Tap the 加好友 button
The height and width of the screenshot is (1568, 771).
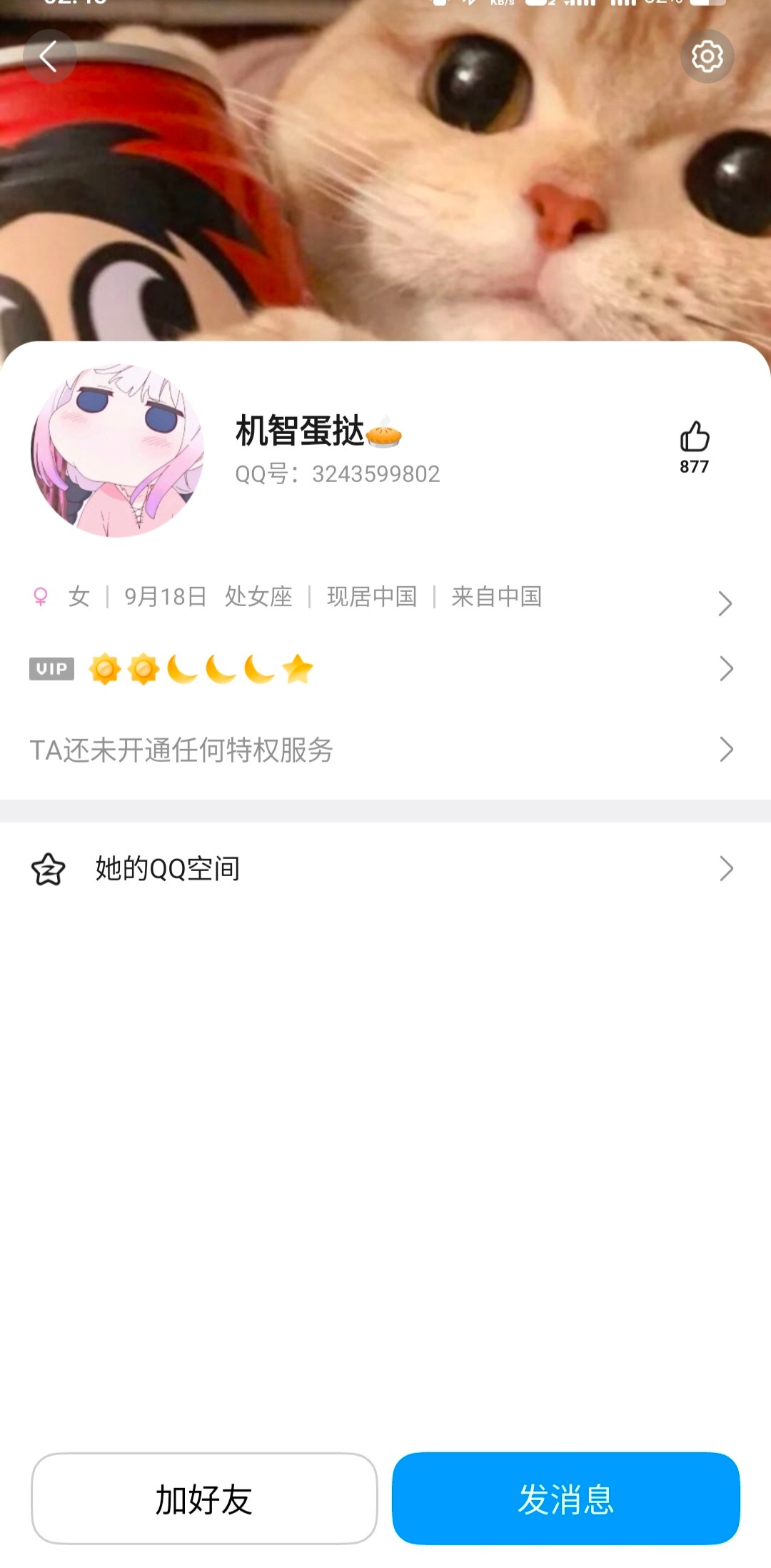click(204, 1498)
